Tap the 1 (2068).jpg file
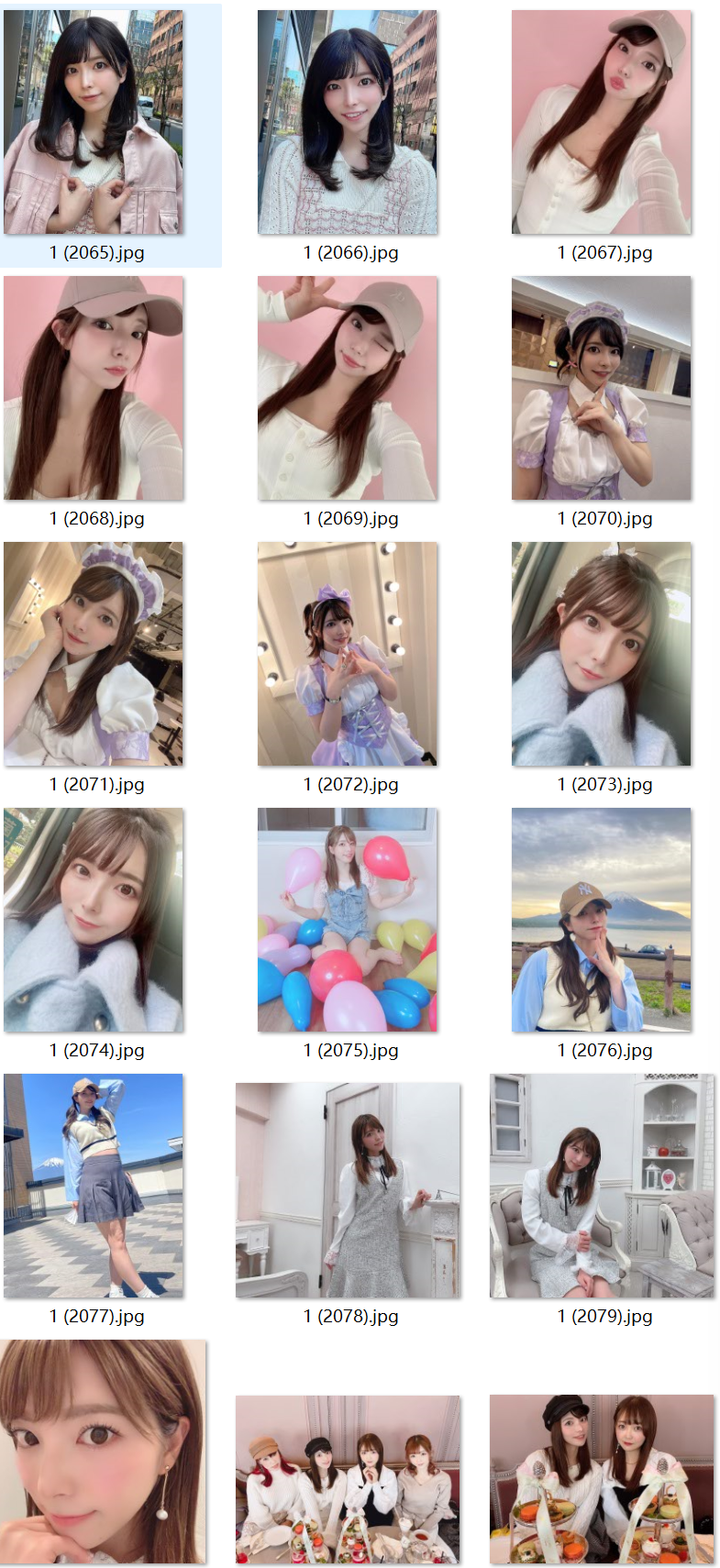Viewport: 720px width, 1568px height. pyautogui.click(x=94, y=388)
